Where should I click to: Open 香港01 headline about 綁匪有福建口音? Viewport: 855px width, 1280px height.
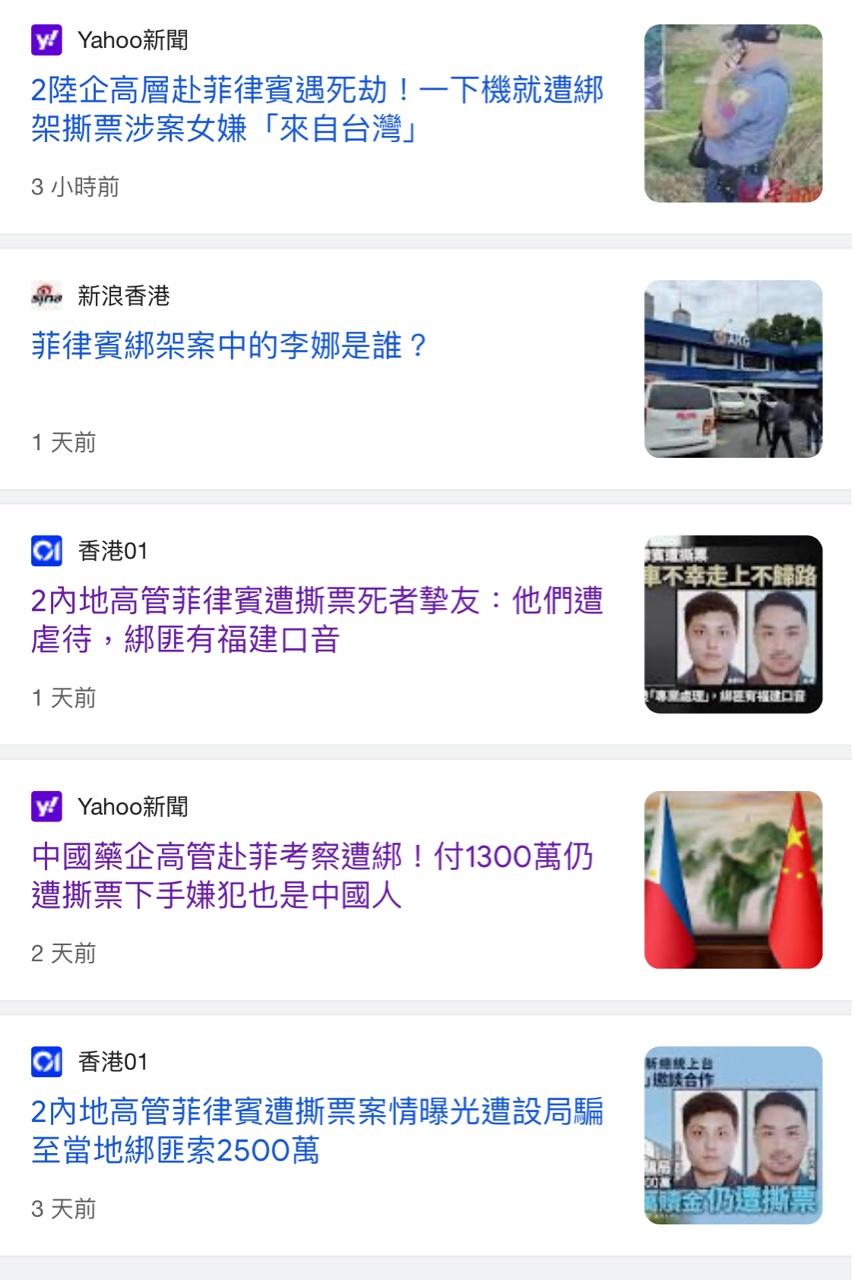tap(317, 620)
